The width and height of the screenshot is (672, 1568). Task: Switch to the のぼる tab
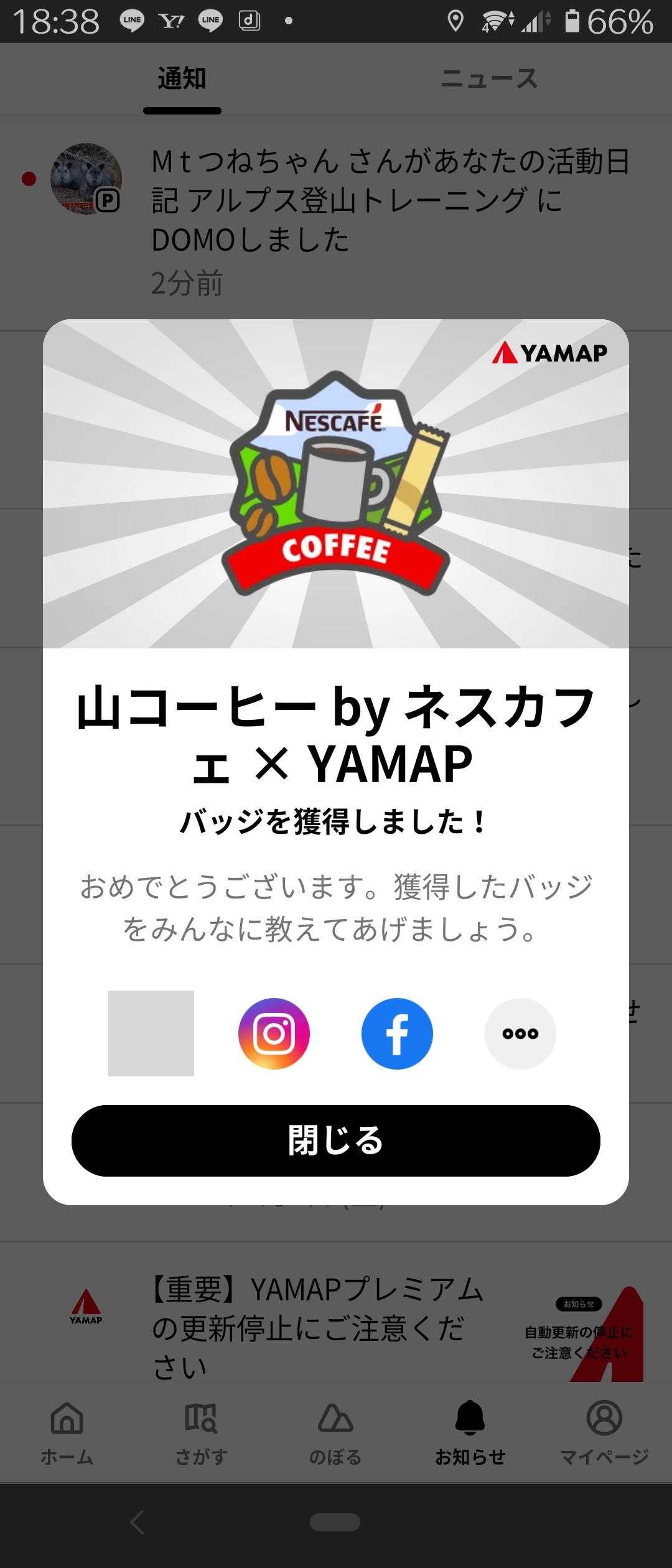point(335,1432)
